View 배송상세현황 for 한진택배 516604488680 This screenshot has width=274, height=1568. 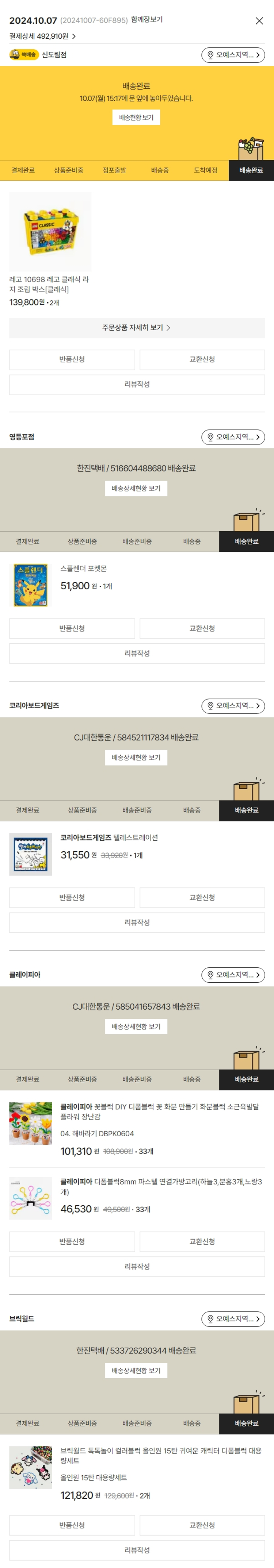tap(136, 488)
